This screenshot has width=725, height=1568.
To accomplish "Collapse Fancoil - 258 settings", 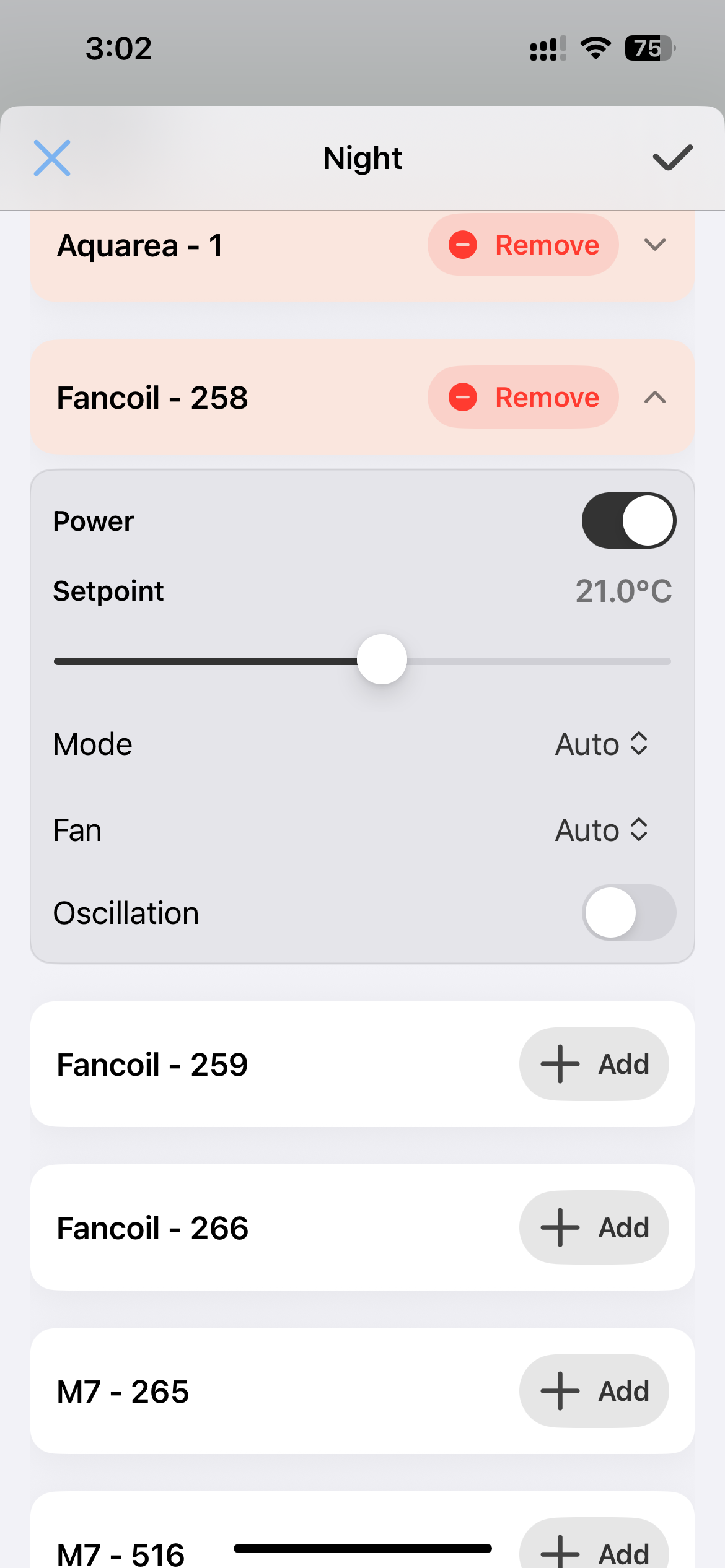I will 655,397.
